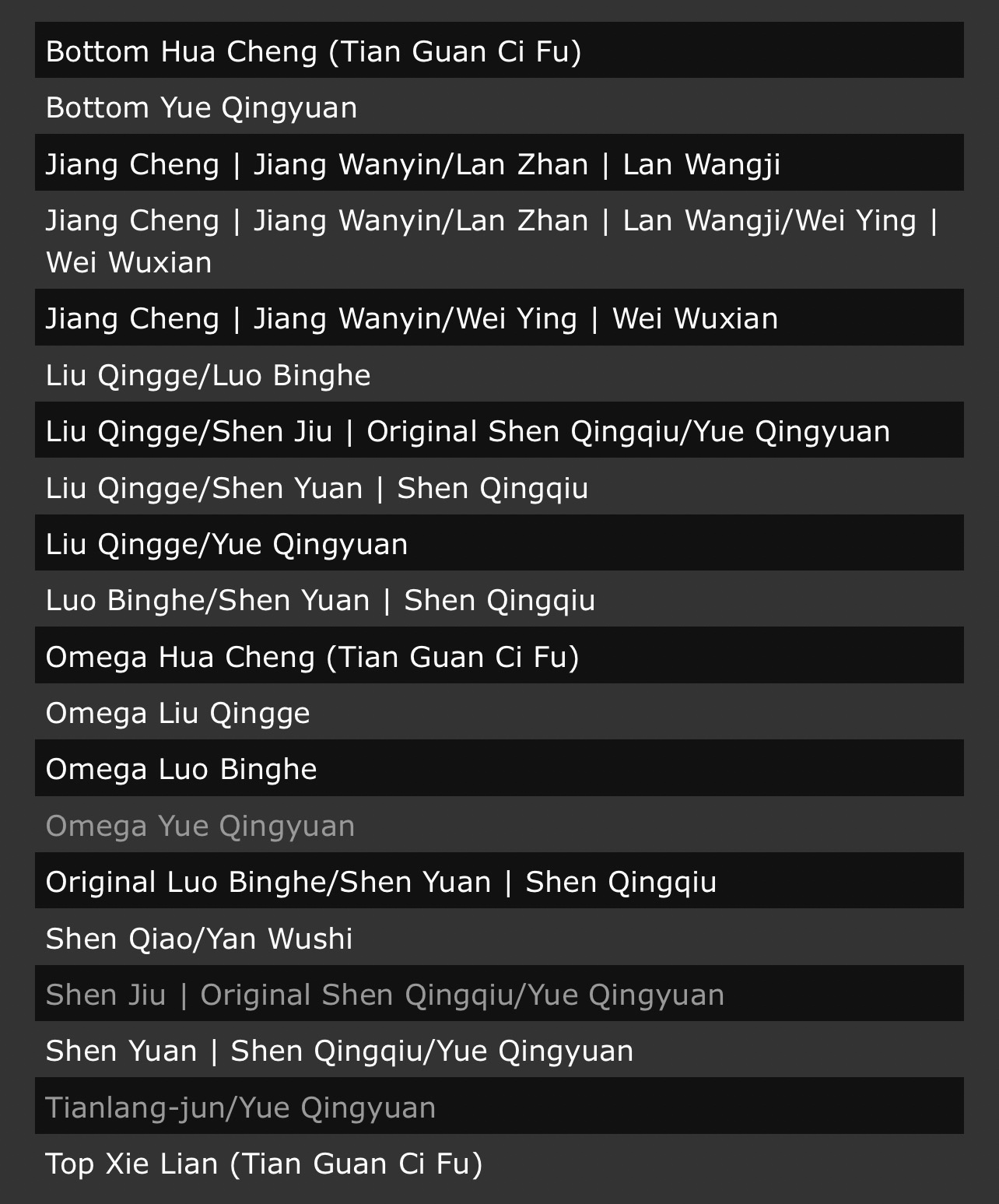Choose the Omega Liu Qingge option
Viewport: 999px width, 1204px height.
[177, 713]
